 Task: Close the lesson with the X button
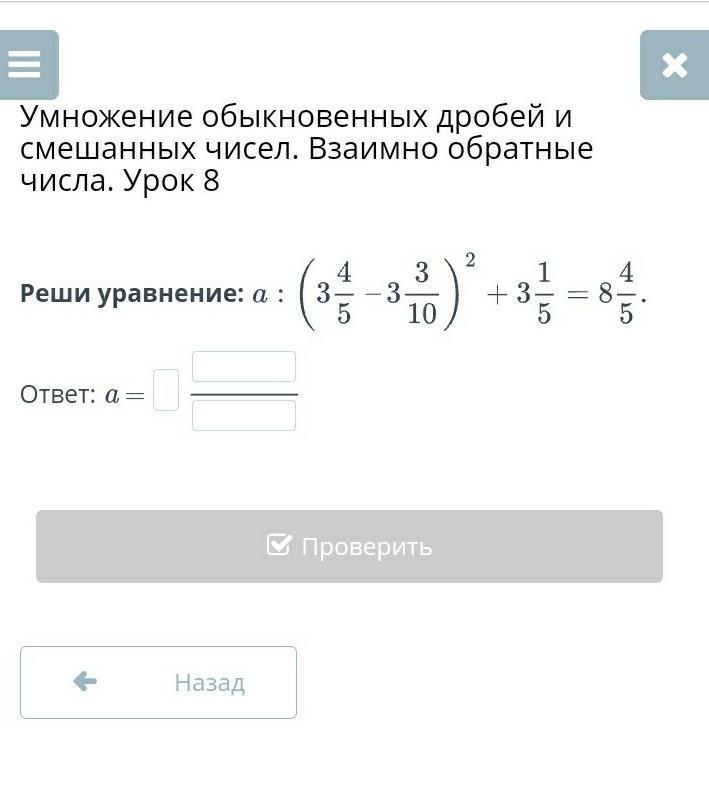[674, 66]
